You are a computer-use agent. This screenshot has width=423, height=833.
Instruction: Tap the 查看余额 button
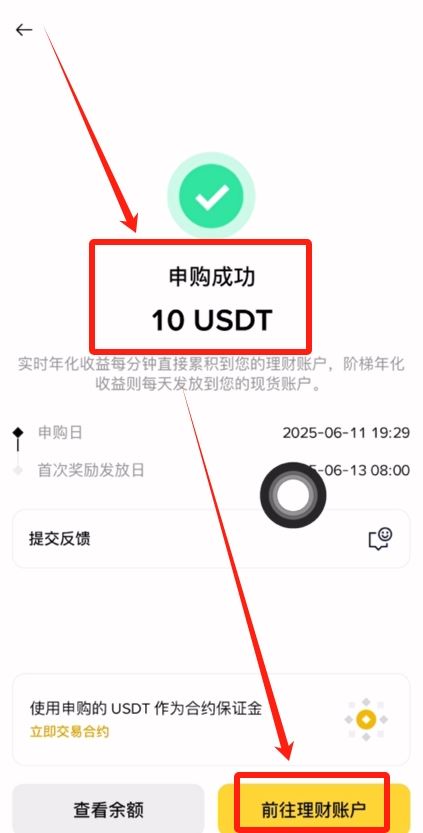108,809
